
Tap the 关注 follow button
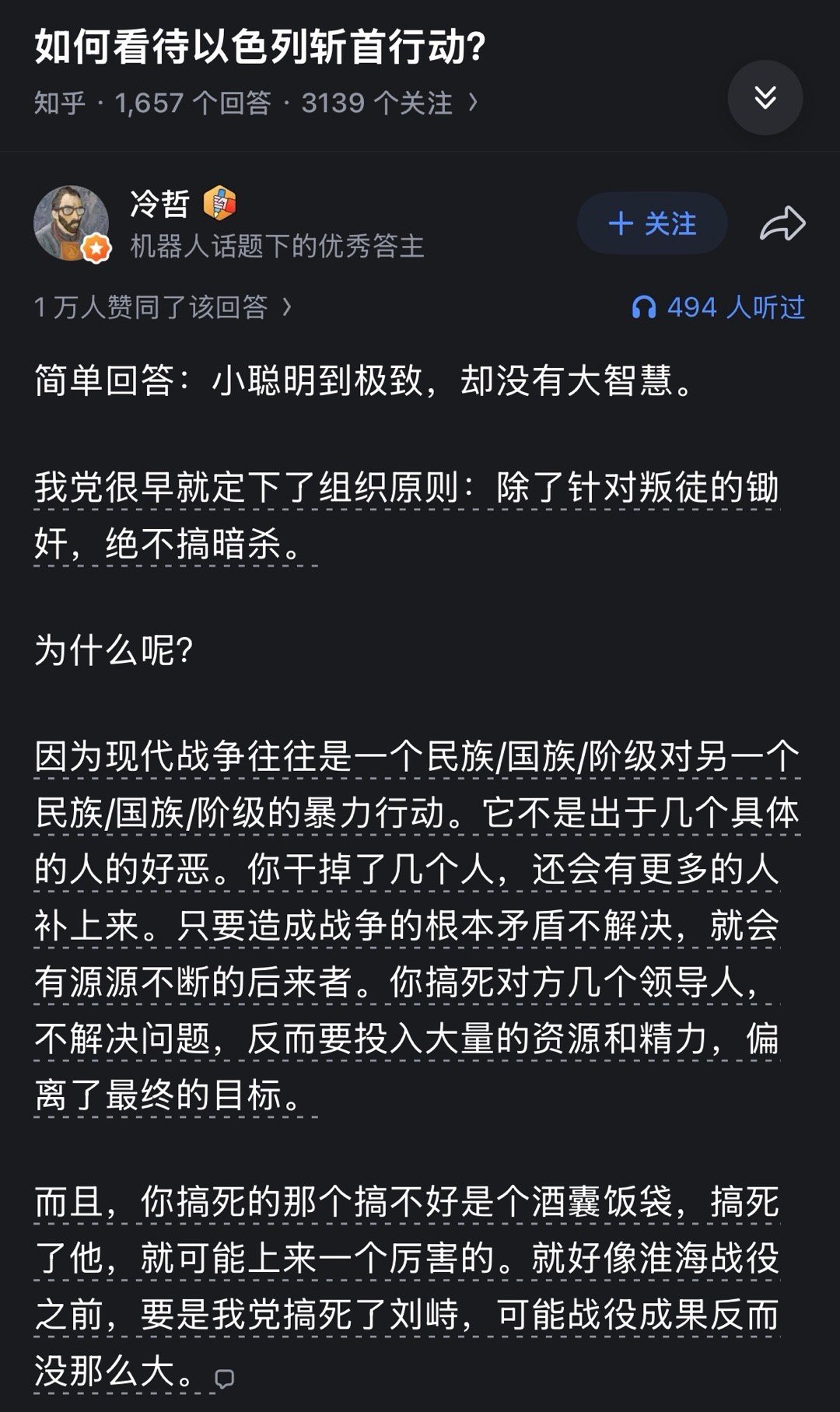(x=652, y=223)
